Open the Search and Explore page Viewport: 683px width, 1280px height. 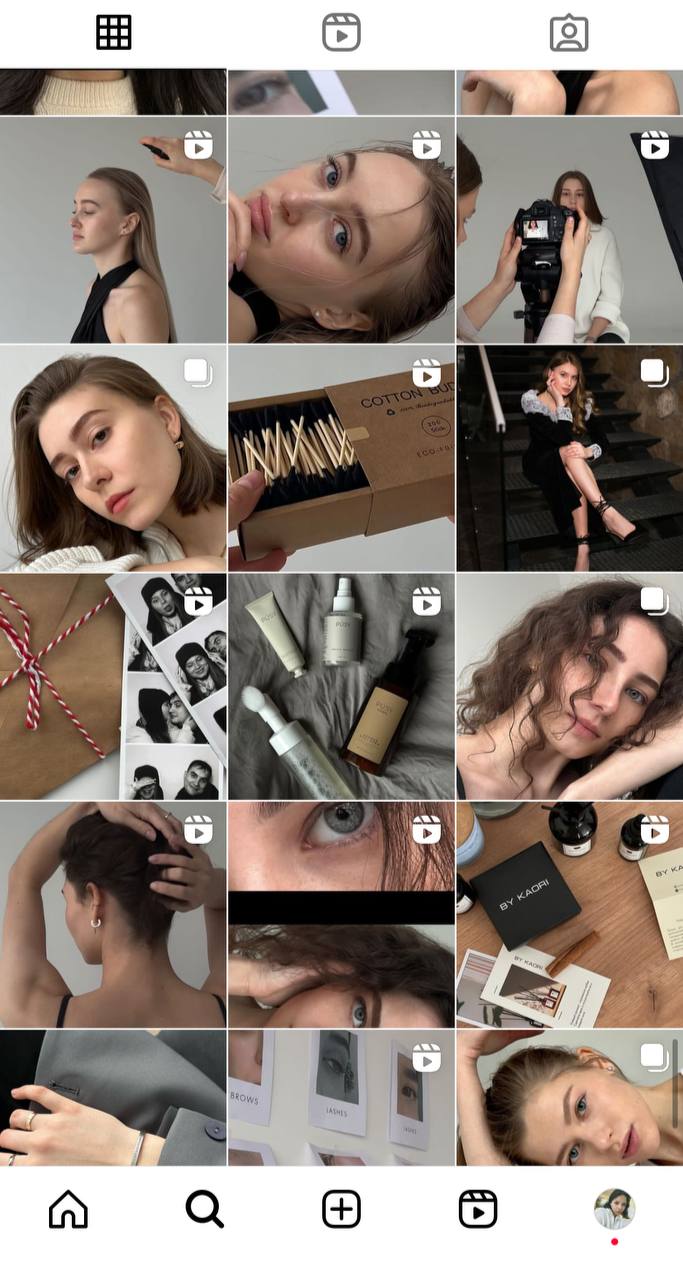click(x=205, y=1210)
